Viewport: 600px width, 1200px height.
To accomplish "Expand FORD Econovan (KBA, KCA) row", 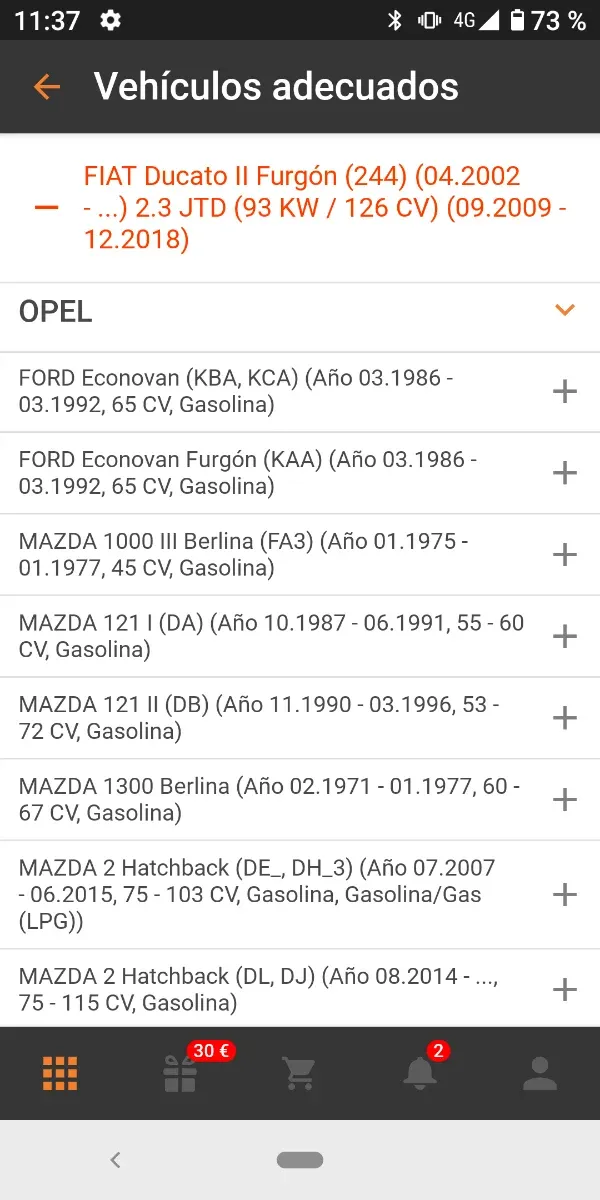I will (x=564, y=391).
